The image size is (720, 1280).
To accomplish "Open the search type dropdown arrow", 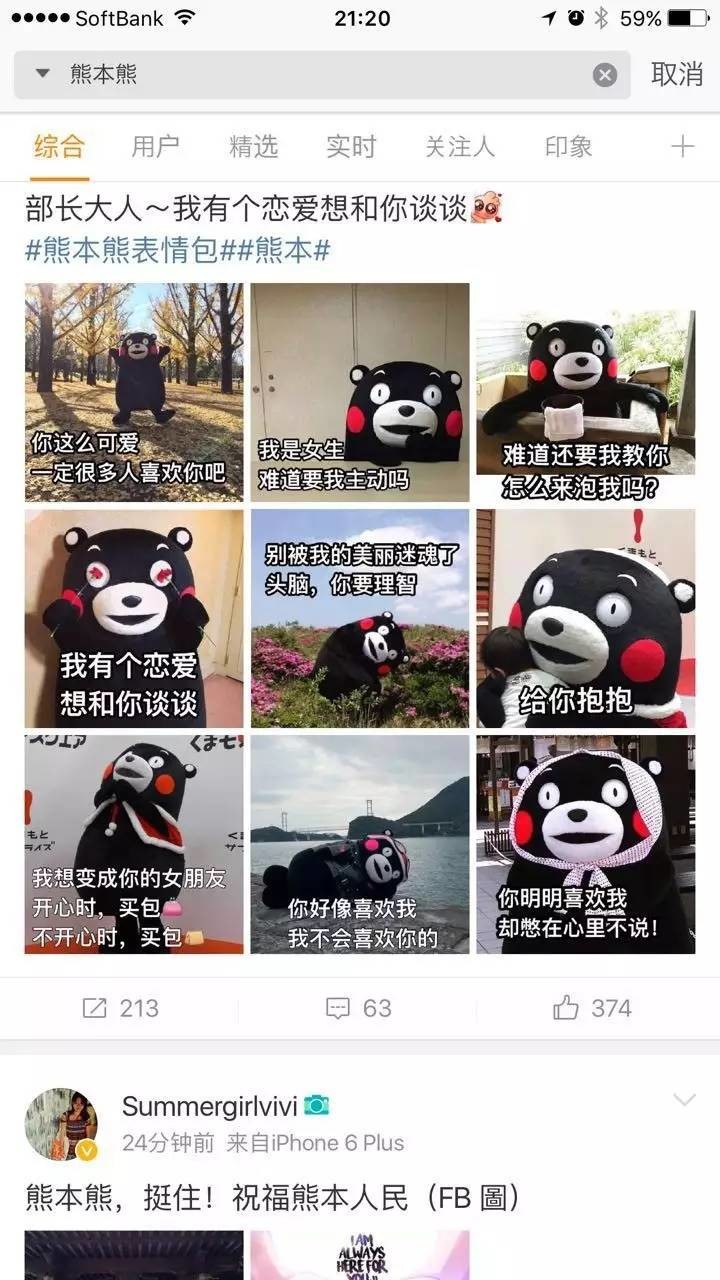I will point(42,74).
